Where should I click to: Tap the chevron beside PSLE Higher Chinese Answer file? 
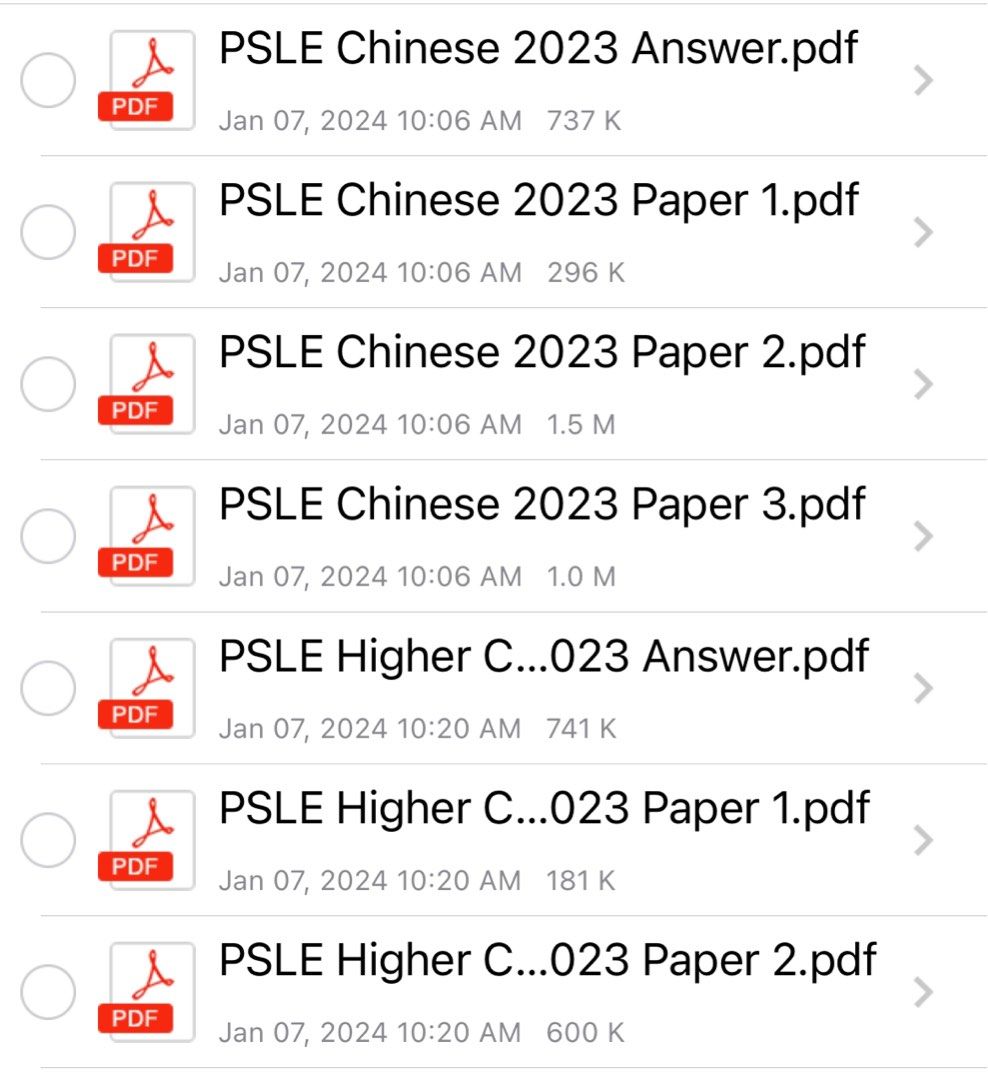click(x=921, y=687)
